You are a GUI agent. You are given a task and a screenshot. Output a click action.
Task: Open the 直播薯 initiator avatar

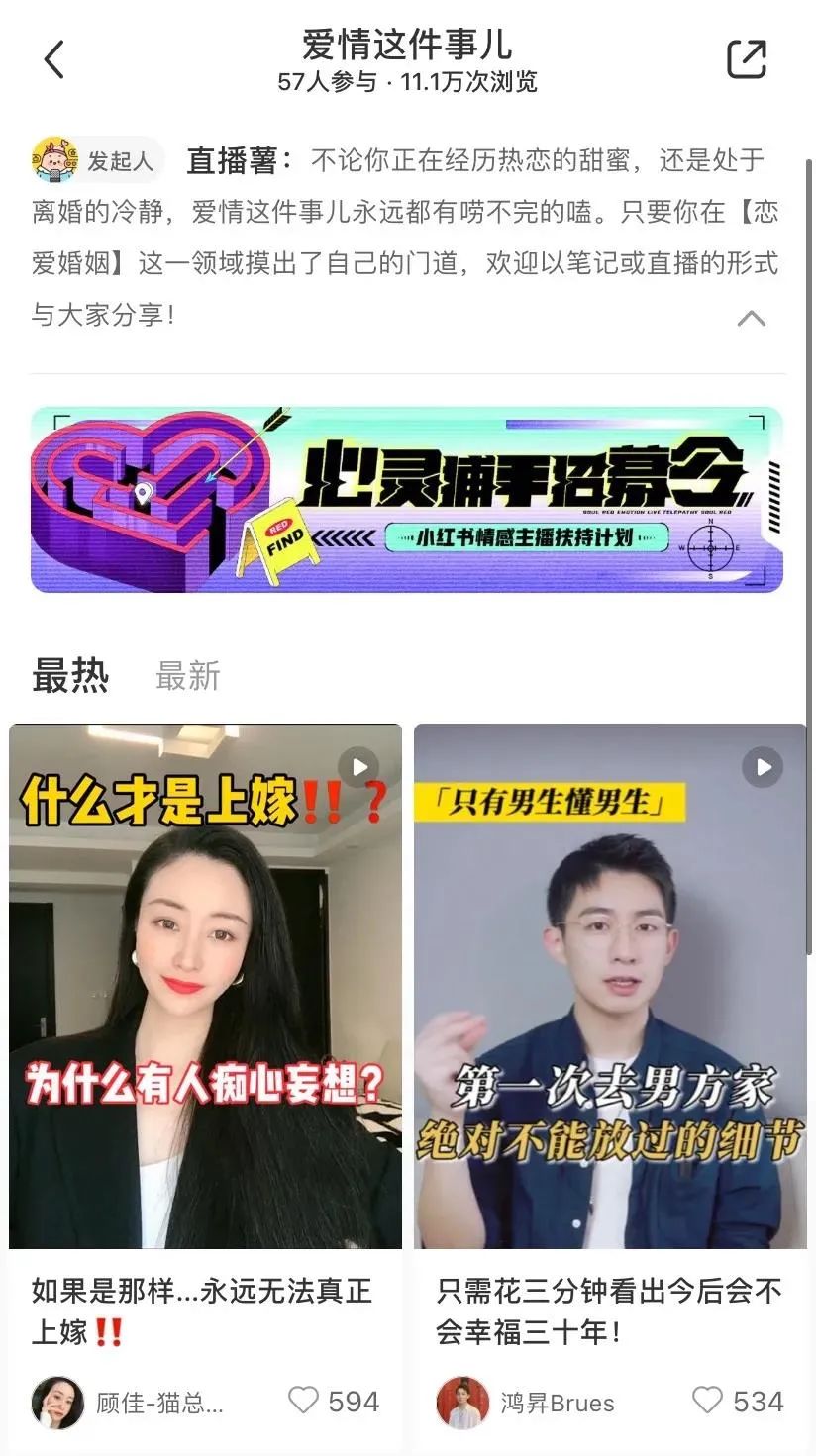point(55,159)
